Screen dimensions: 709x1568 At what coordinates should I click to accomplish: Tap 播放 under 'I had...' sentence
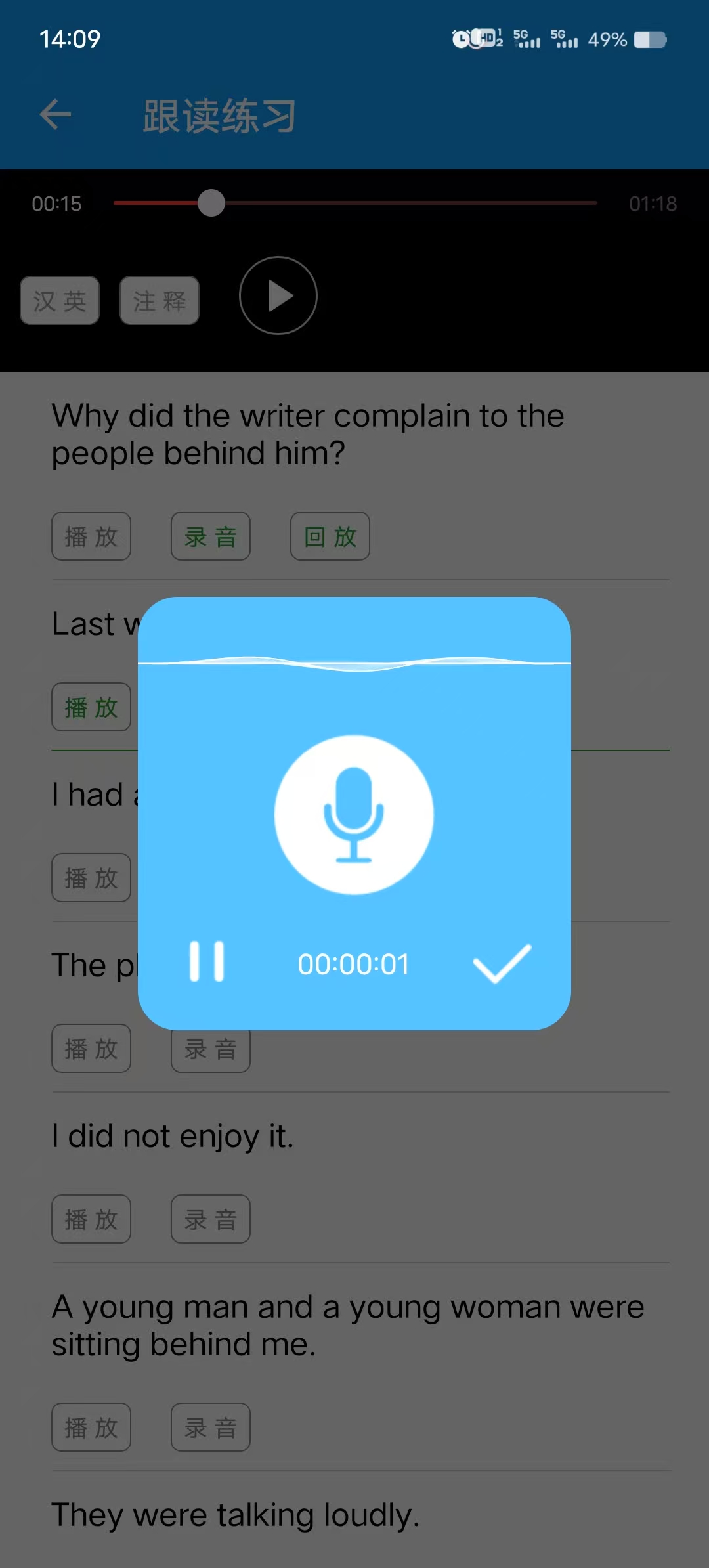[x=91, y=878]
